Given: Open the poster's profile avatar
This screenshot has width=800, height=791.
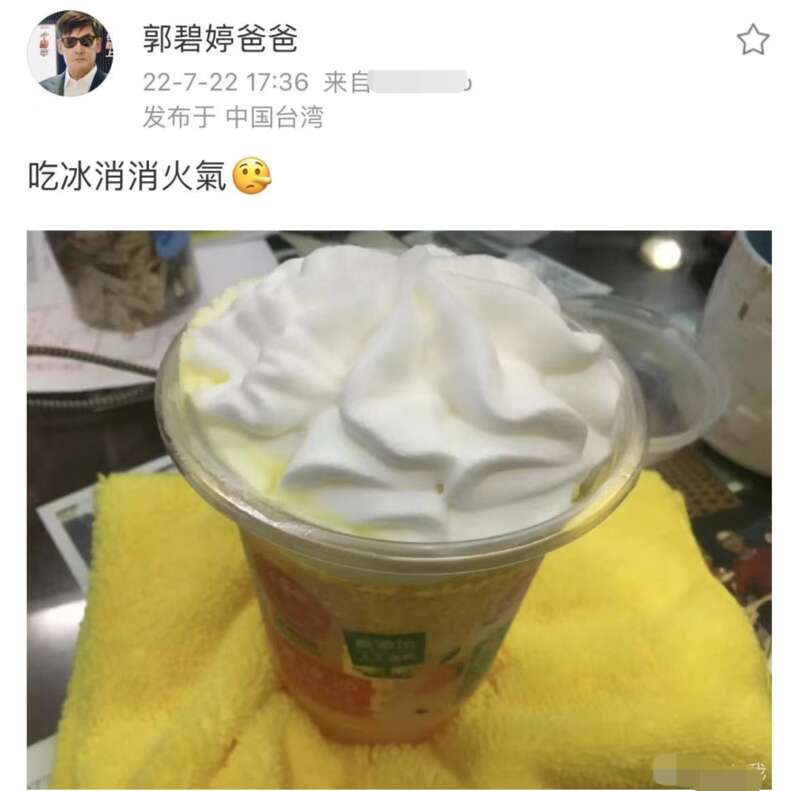Looking at the screenshot, I should tap(69, 53).
